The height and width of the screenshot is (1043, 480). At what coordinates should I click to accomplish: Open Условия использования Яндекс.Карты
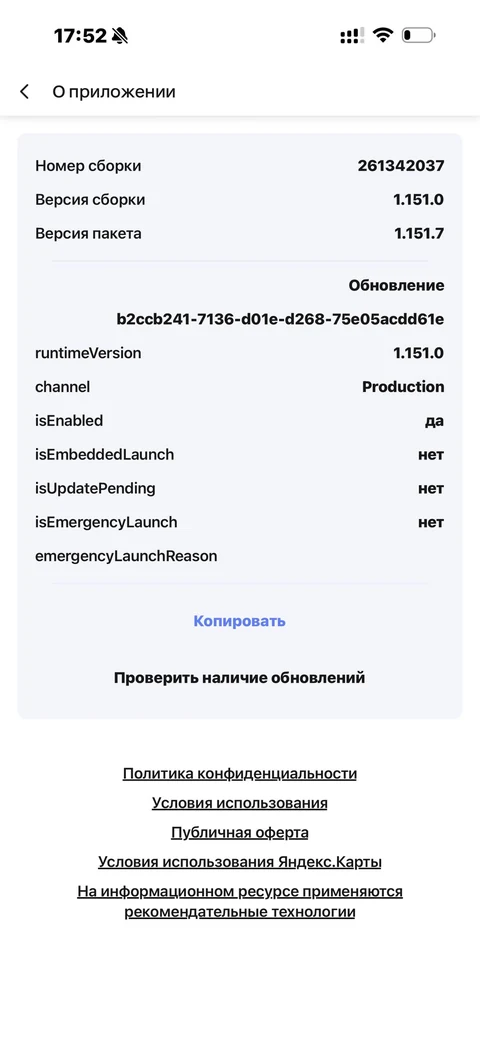tap(239, 861)
